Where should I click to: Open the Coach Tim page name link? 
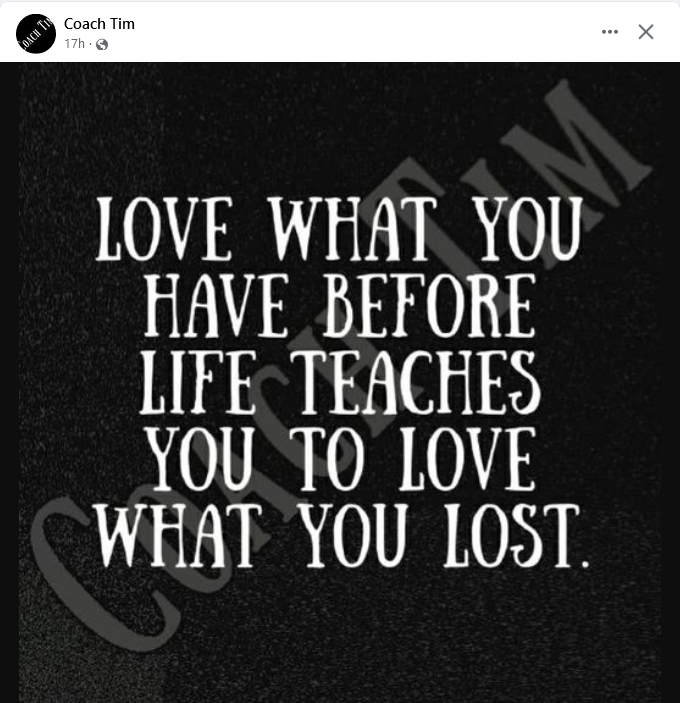click(x=99, y=24)
